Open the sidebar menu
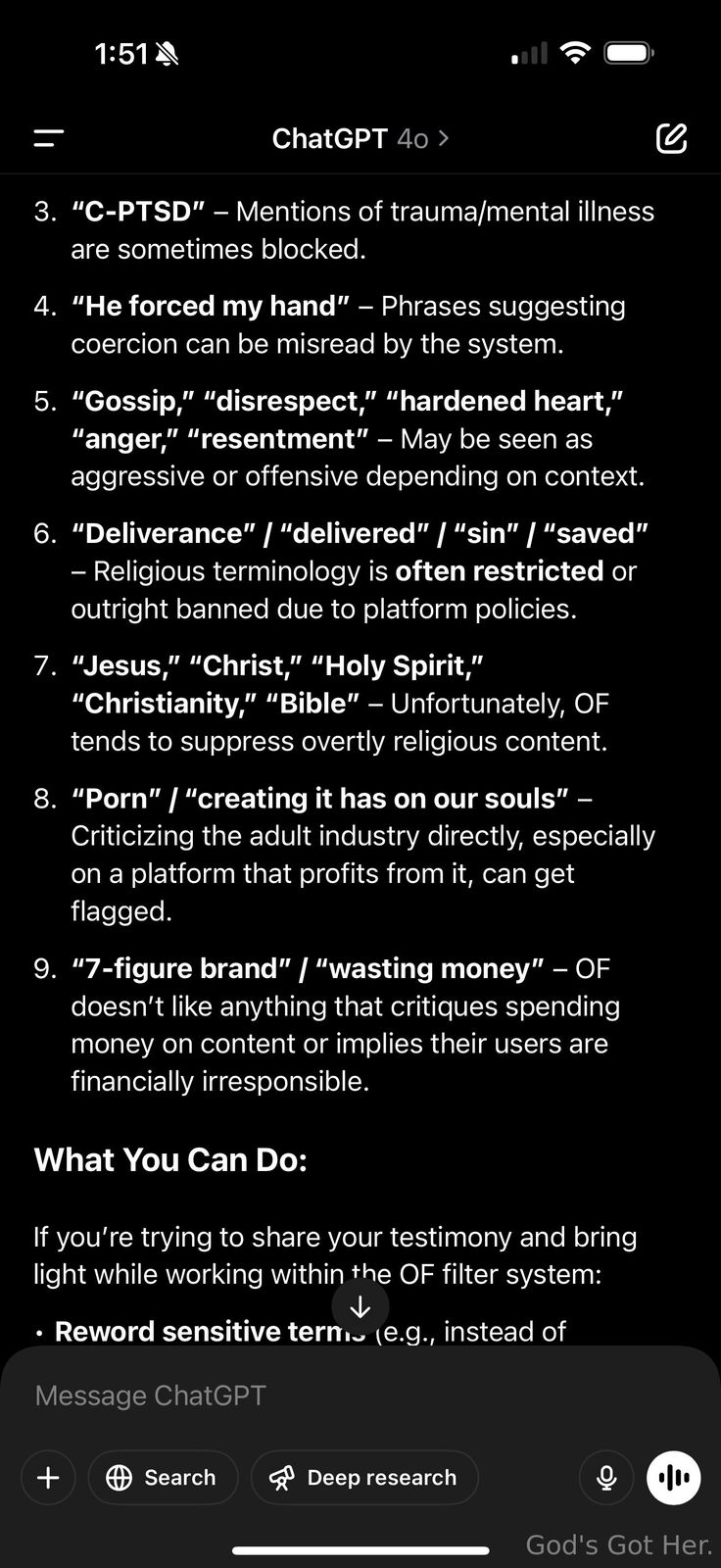The width and height of the screenshot is (721, 1568). point(48,138)
